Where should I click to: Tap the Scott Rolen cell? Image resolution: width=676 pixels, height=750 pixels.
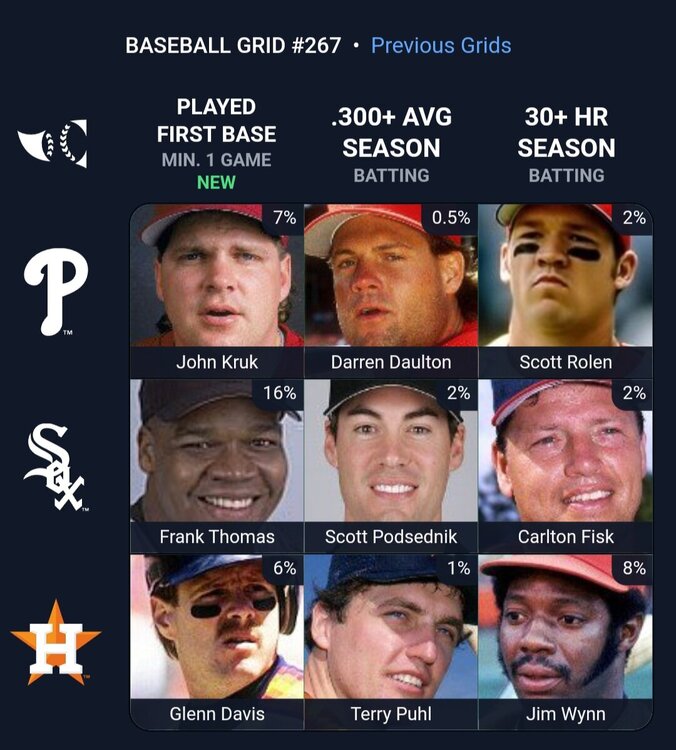(x=565, y=290)
